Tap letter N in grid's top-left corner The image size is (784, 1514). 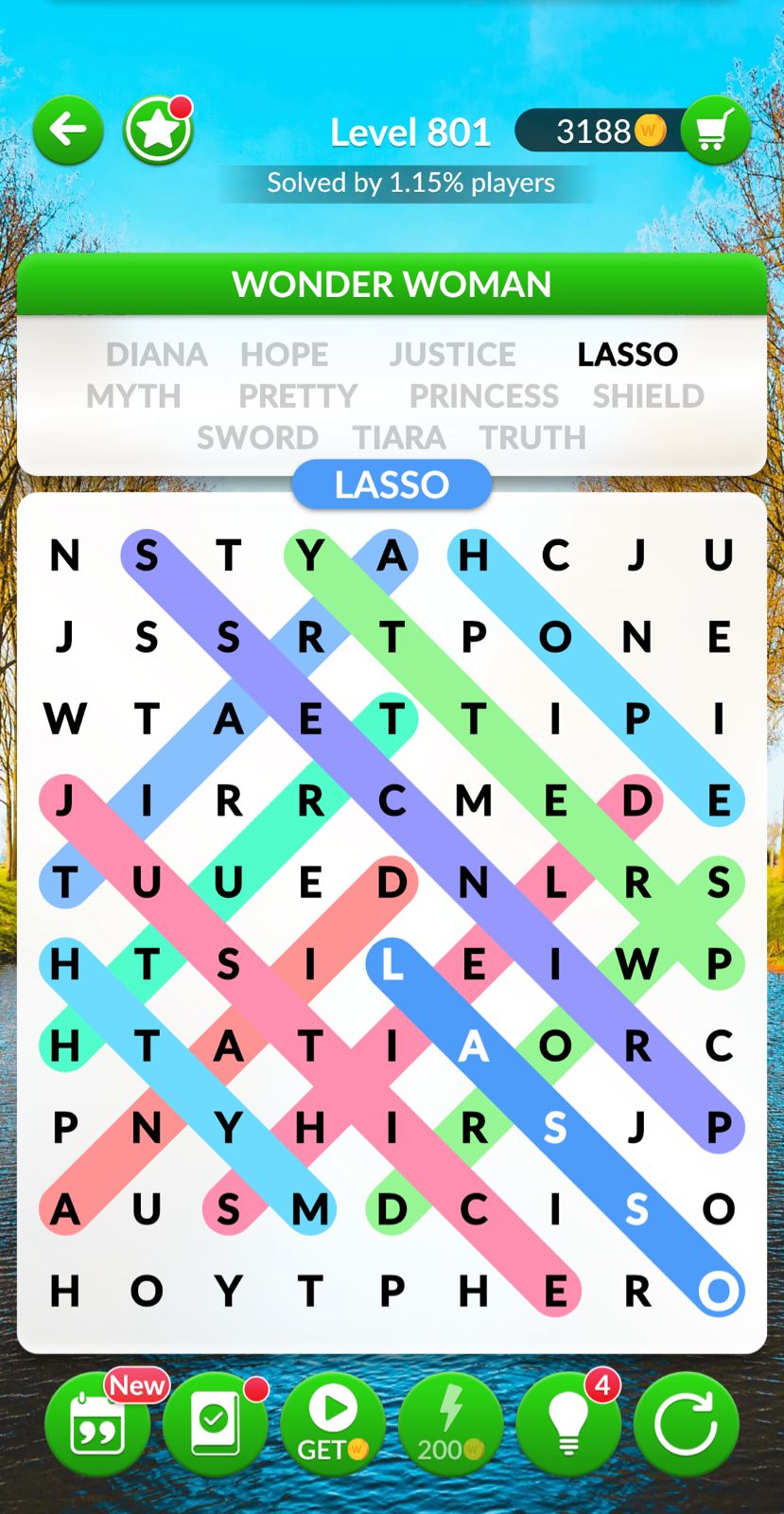click(64, 555)
